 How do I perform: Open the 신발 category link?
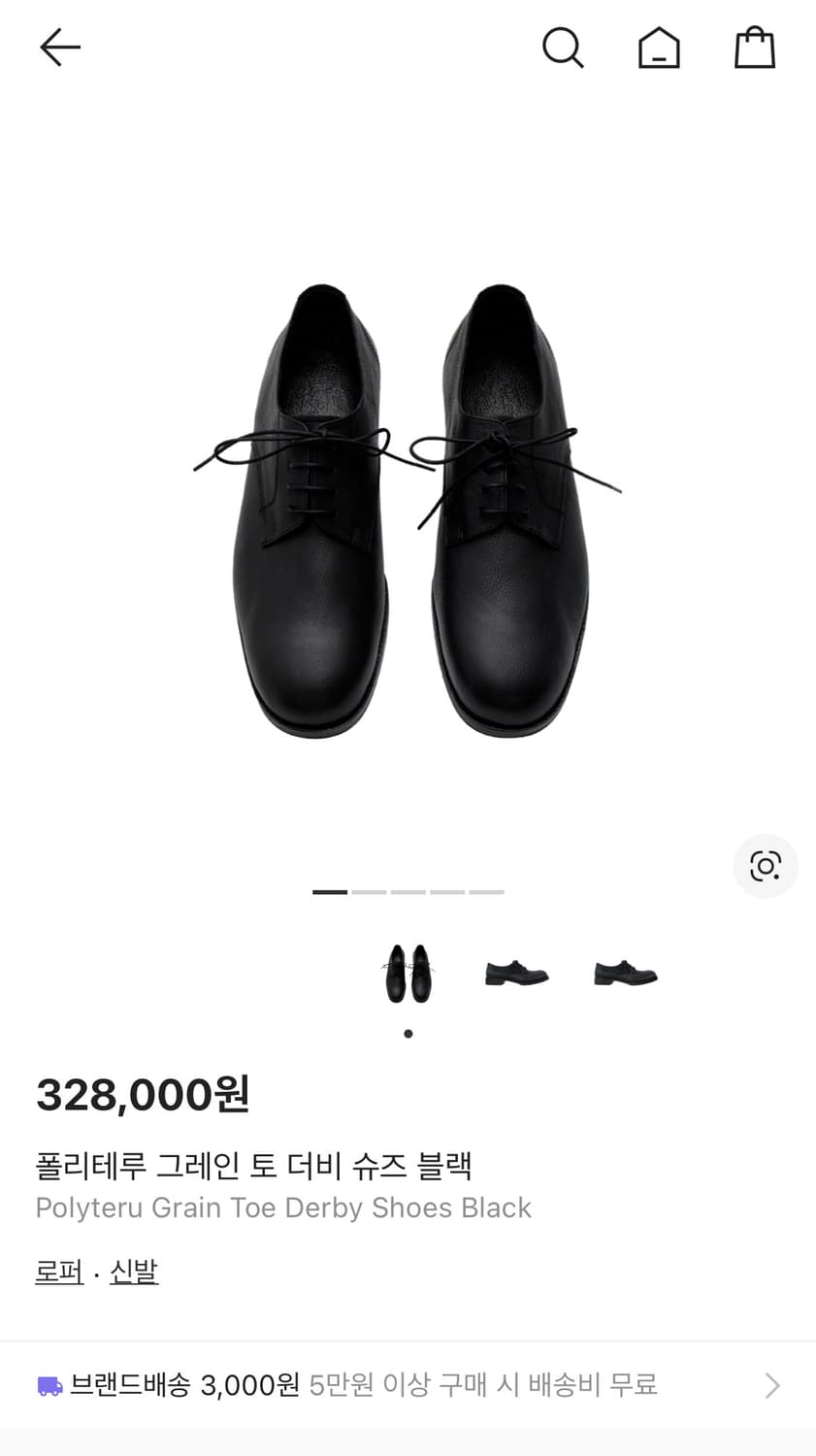[134, 1272]
